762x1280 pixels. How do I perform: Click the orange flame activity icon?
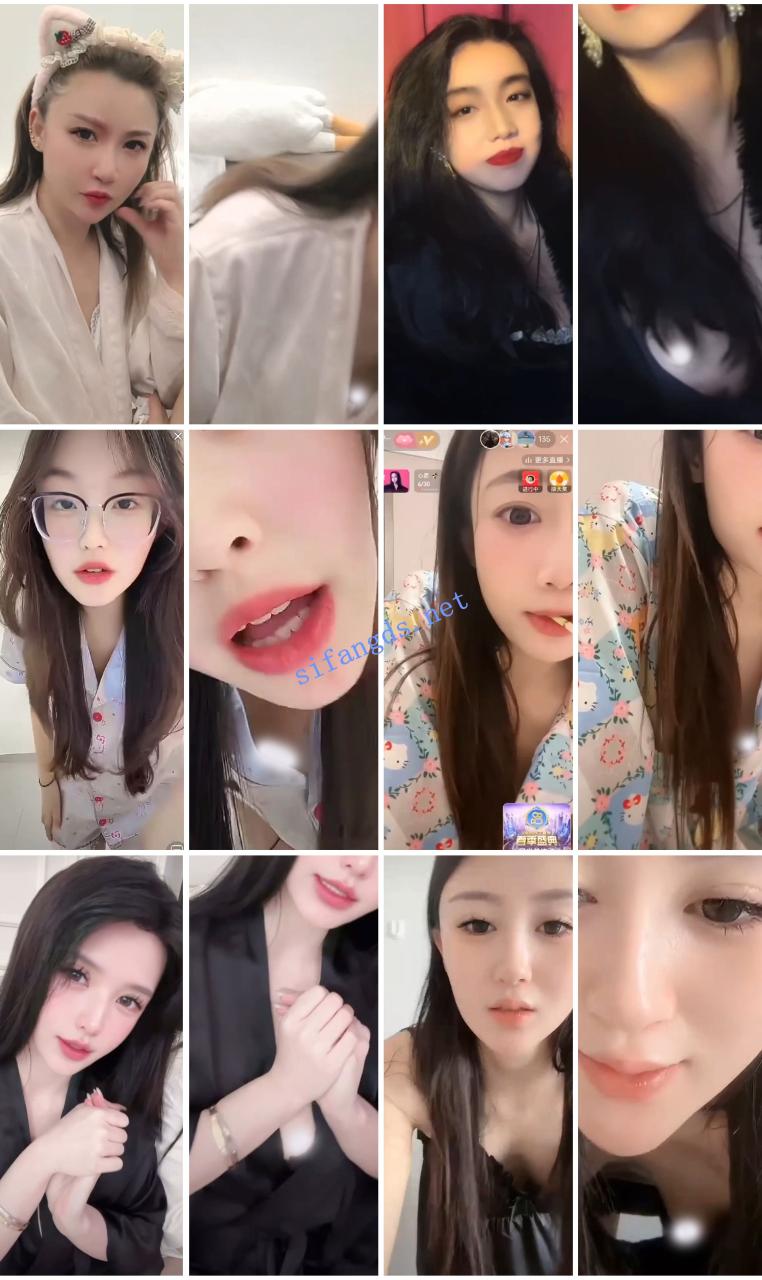coord(556,480)
